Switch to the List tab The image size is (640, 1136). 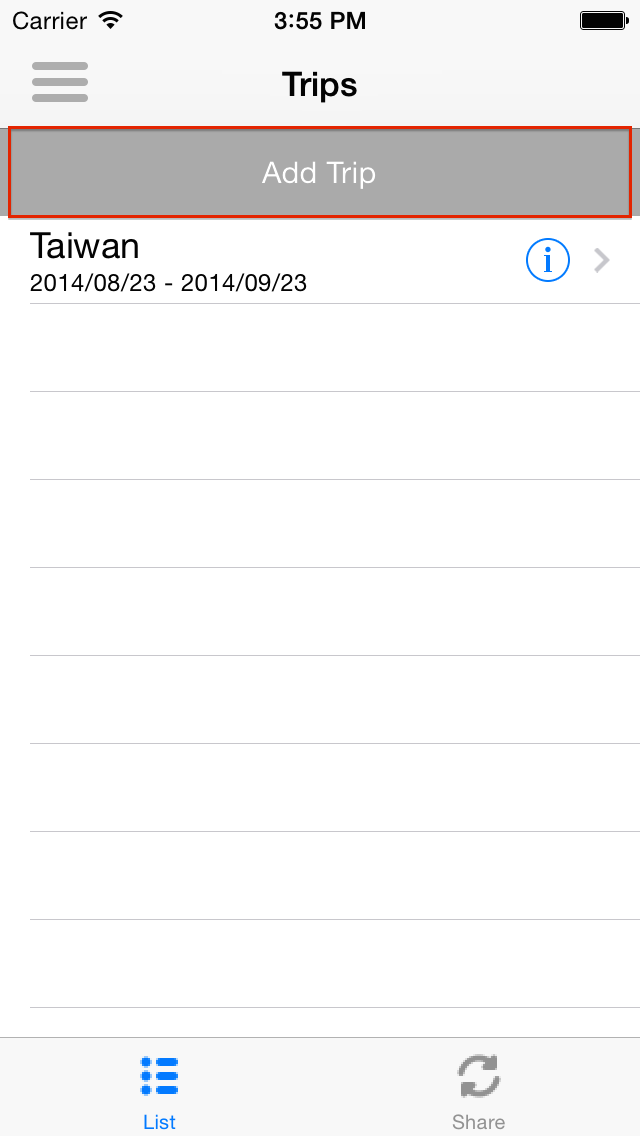tap(159, 1090)
